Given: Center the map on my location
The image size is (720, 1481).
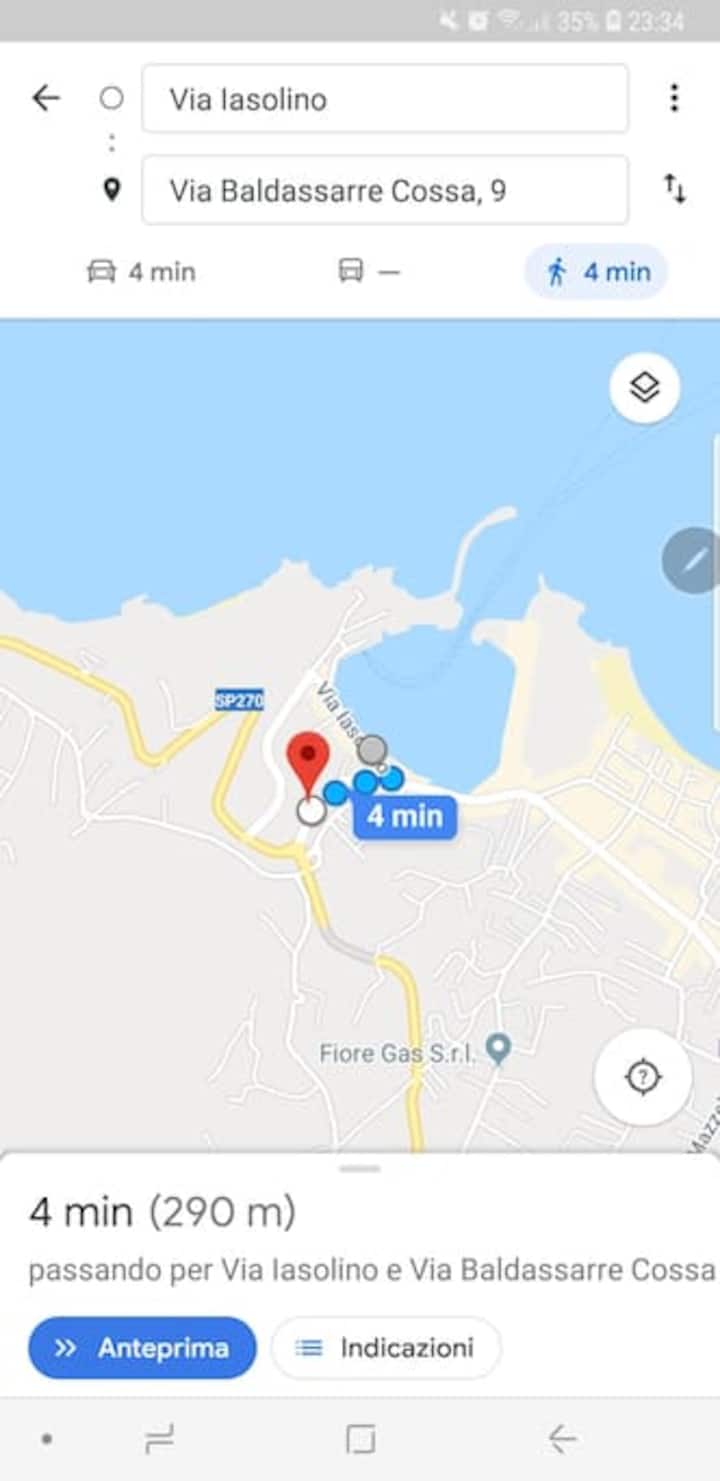Looking at the screenshot, I should 642,1077.
